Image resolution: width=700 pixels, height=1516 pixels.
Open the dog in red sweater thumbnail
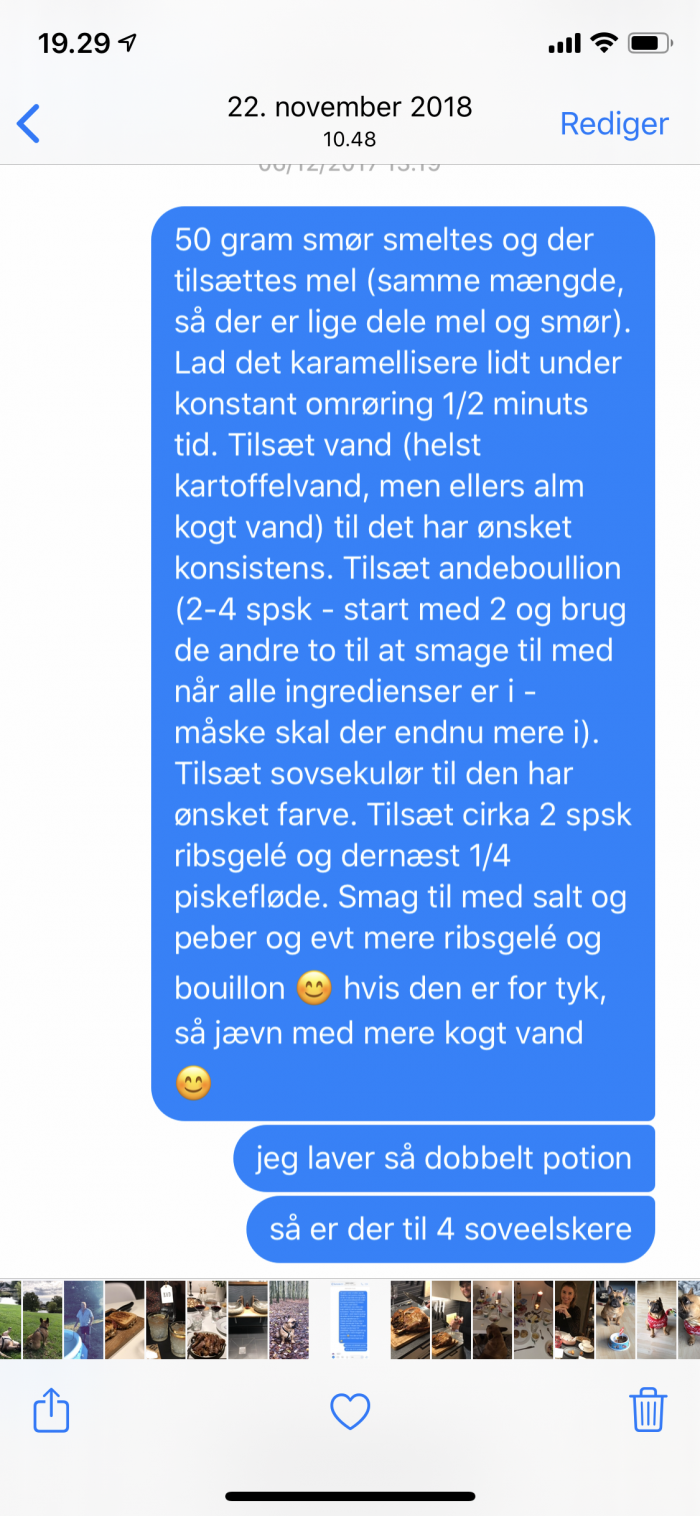[656, 1319]
